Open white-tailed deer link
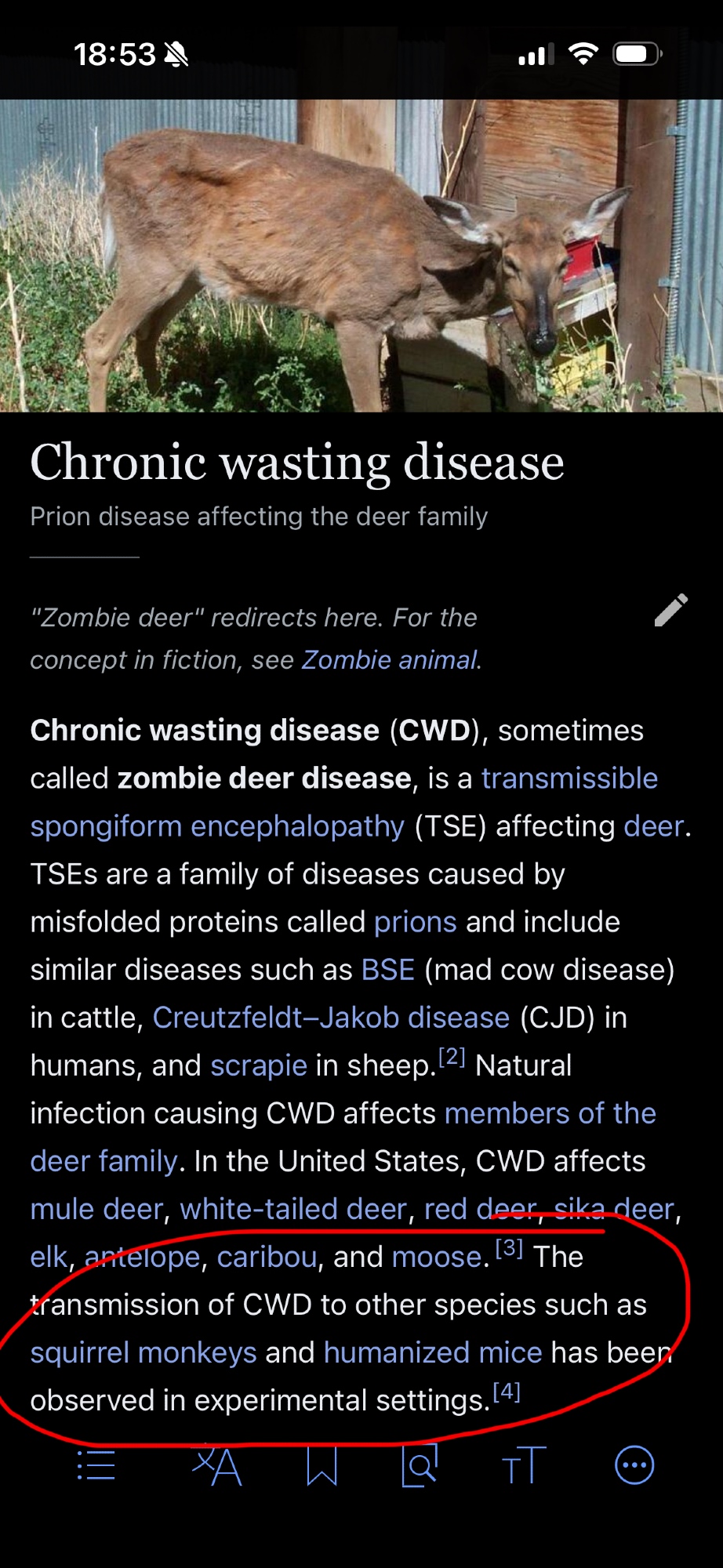Image resolution: width=723 pixels, height=1568 pixels. (293, 1209)
